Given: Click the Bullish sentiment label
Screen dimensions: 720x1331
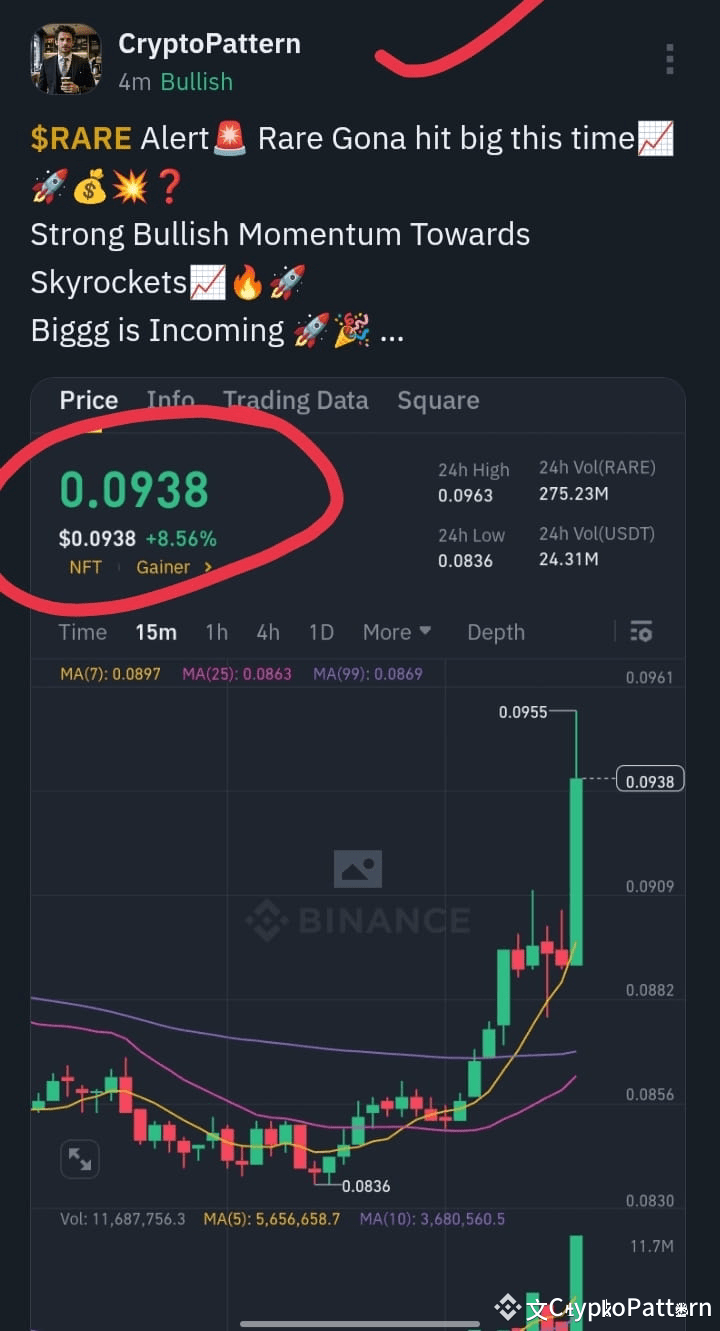Looking at the screenshot, I should point(196,82).
